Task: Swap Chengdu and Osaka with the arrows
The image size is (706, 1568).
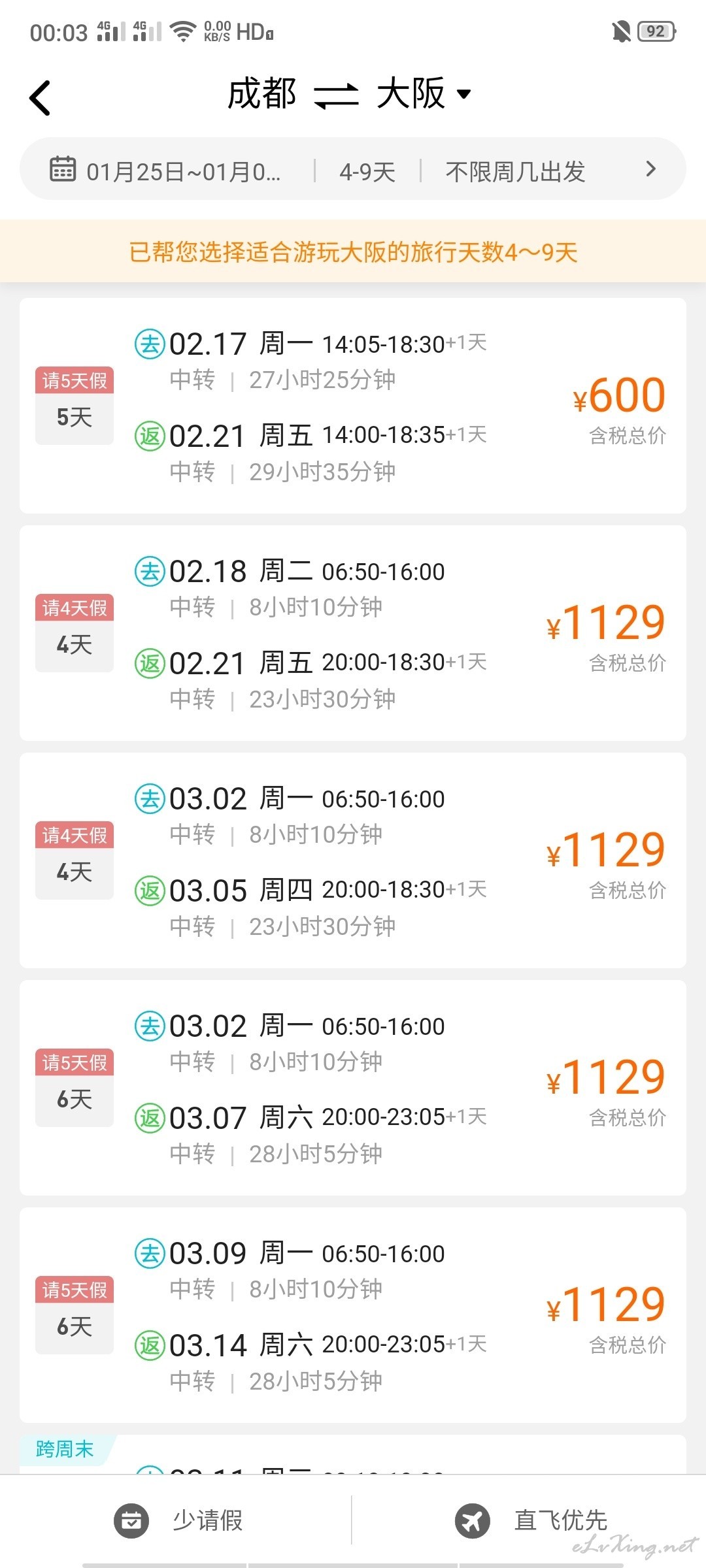Action: point(336,95)
